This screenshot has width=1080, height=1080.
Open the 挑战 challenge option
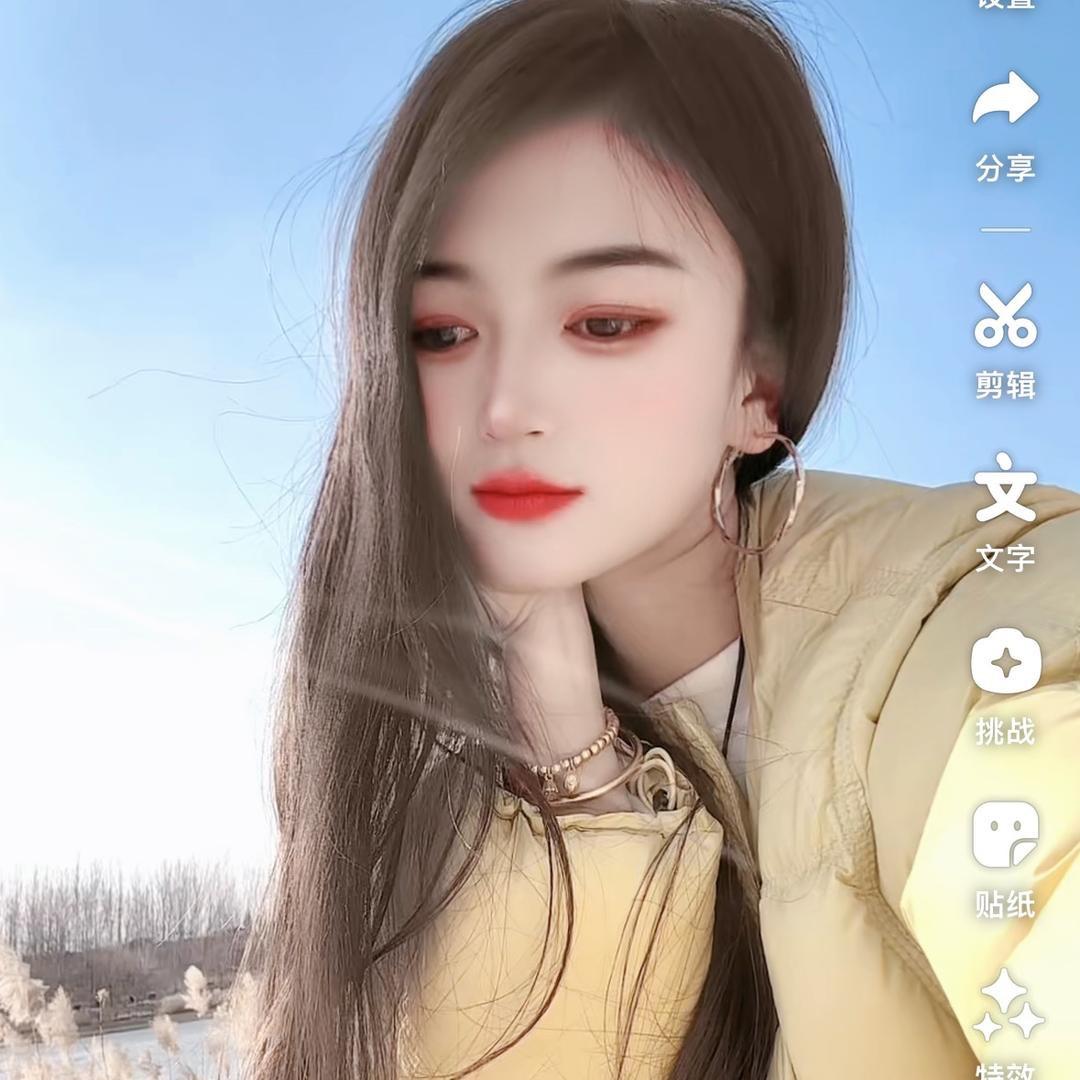[x=1006, y=663]
